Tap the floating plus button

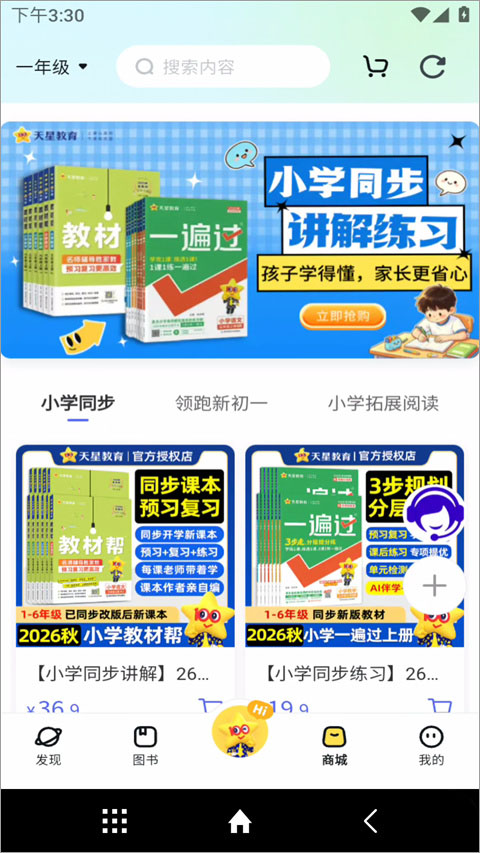click(x=435, y=586)
